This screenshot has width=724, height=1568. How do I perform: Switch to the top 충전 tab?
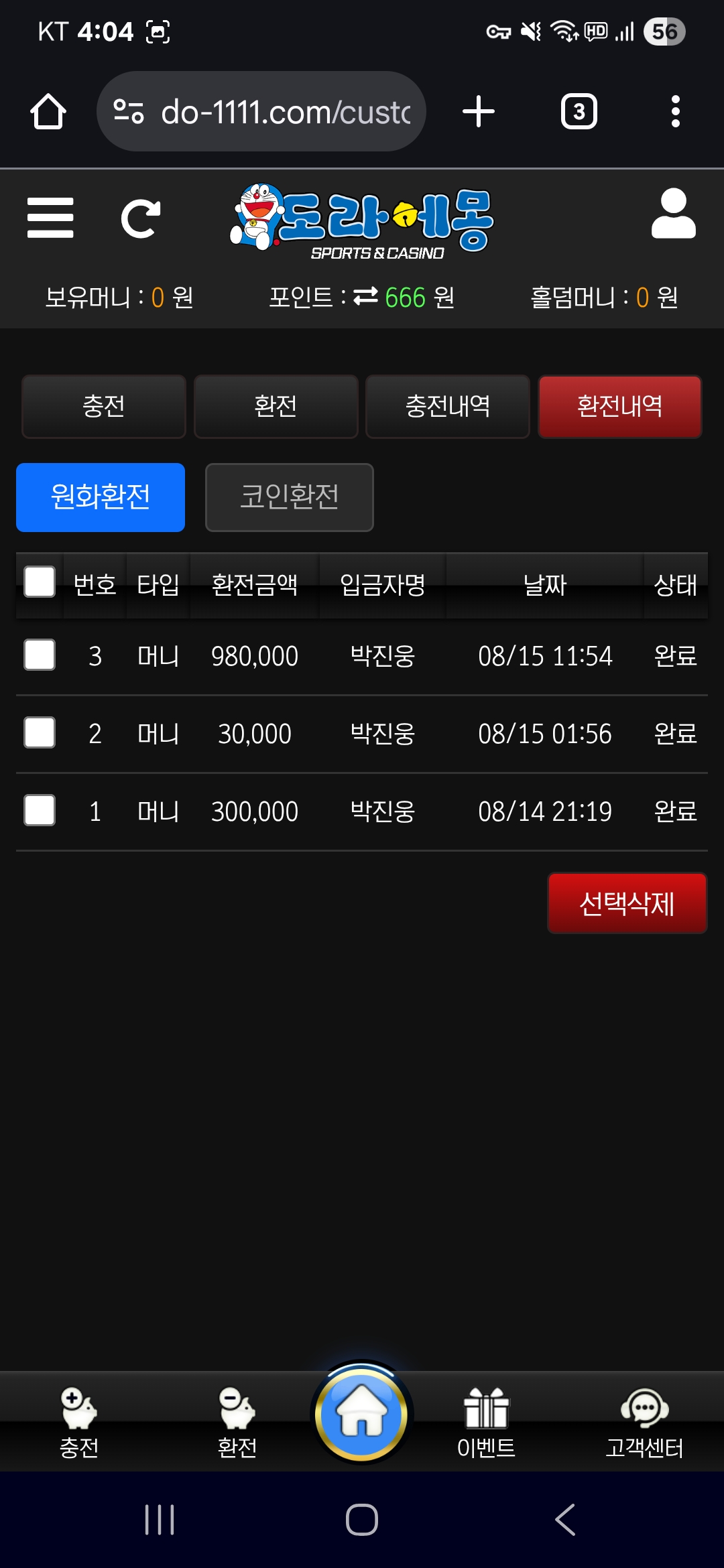point(104,406)
